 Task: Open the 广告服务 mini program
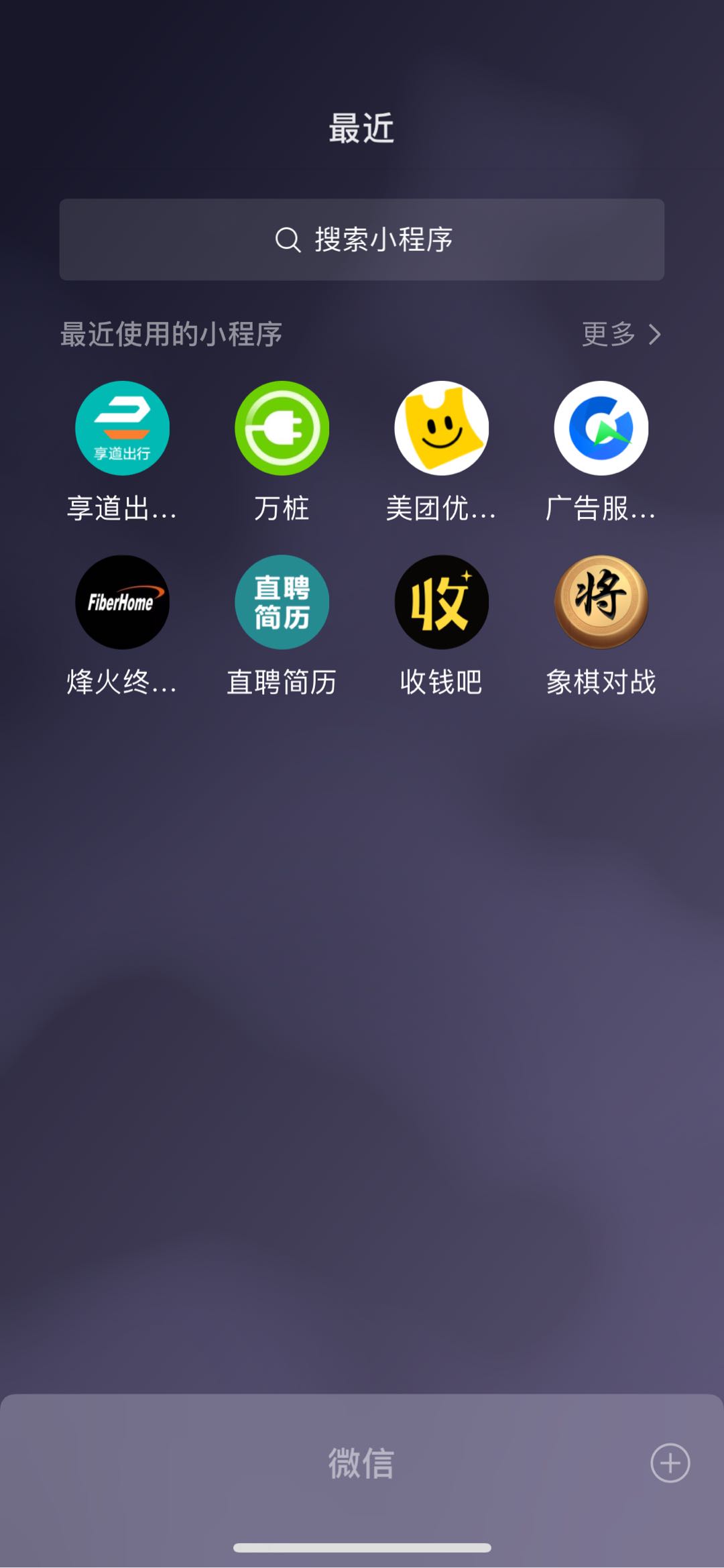pyautogui.click(x=601, y=428)
